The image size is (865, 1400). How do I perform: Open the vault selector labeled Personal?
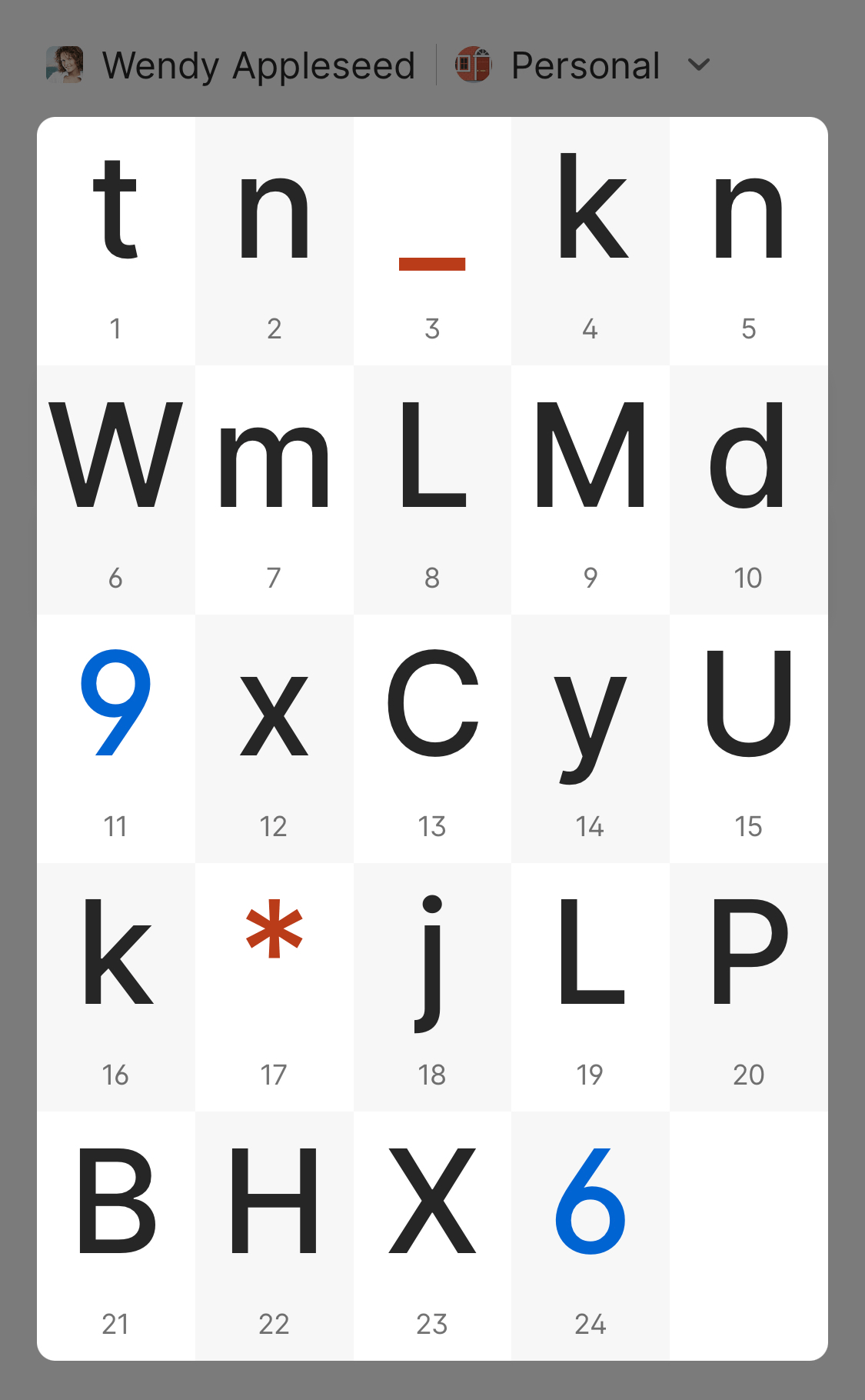[584, 65]
